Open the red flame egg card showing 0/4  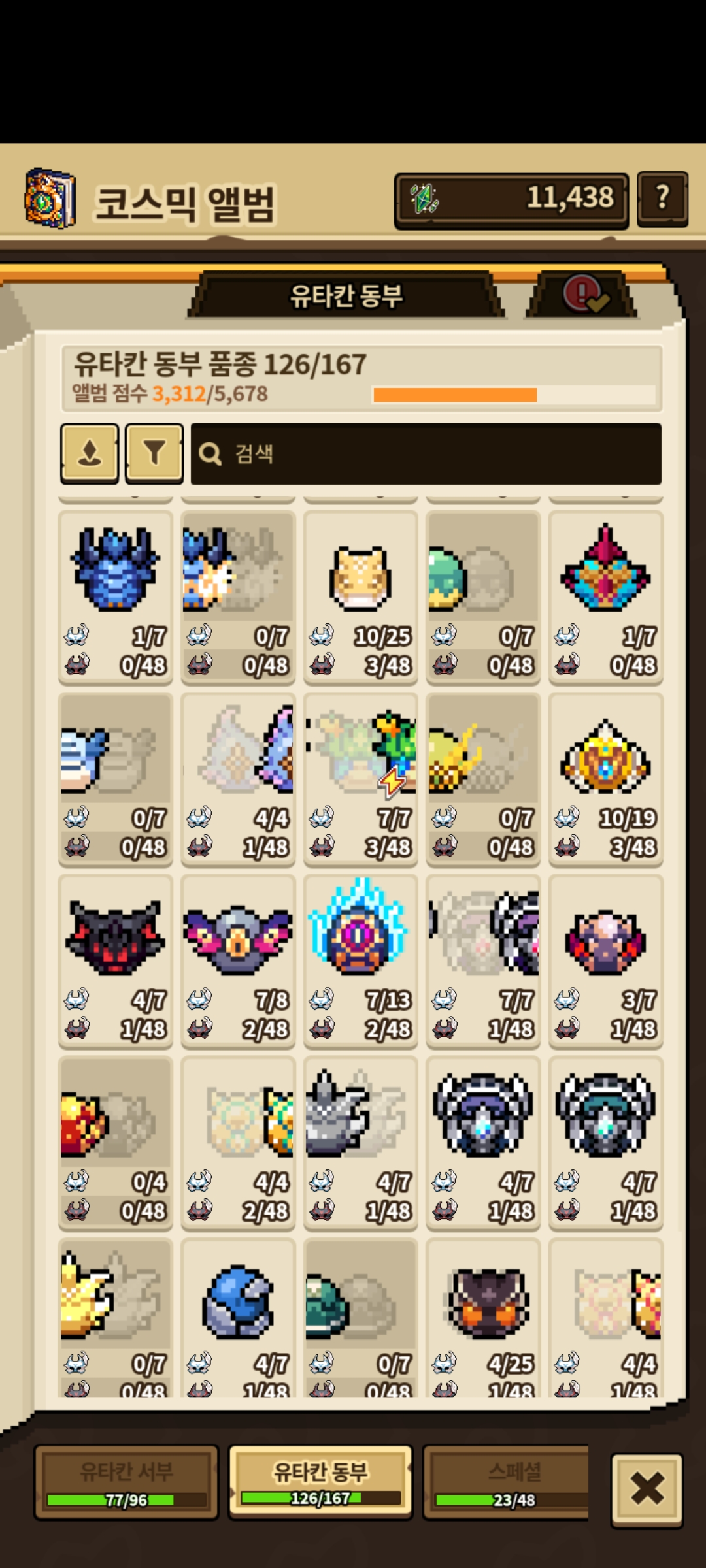pyautogui.click(x=116, y=1142)
